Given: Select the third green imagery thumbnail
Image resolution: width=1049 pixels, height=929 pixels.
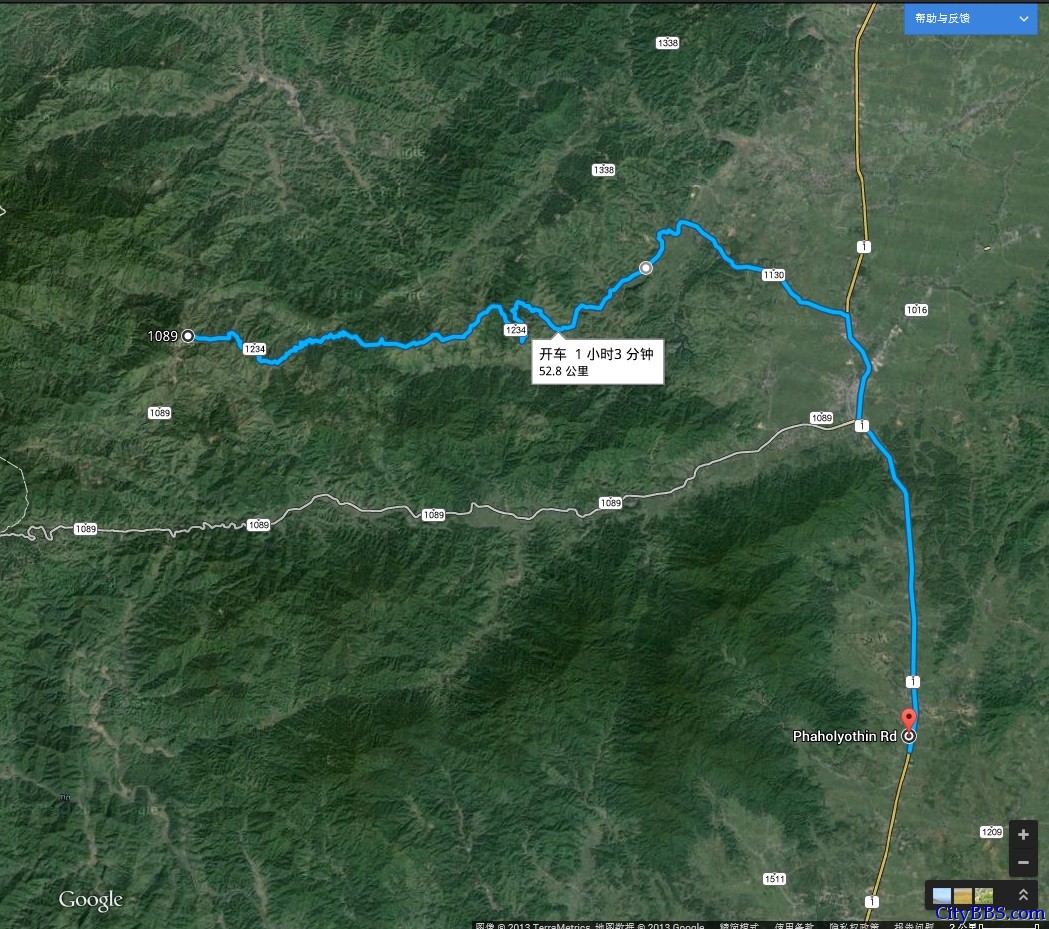Looking at the screenshot, I should tap(984, 895).
